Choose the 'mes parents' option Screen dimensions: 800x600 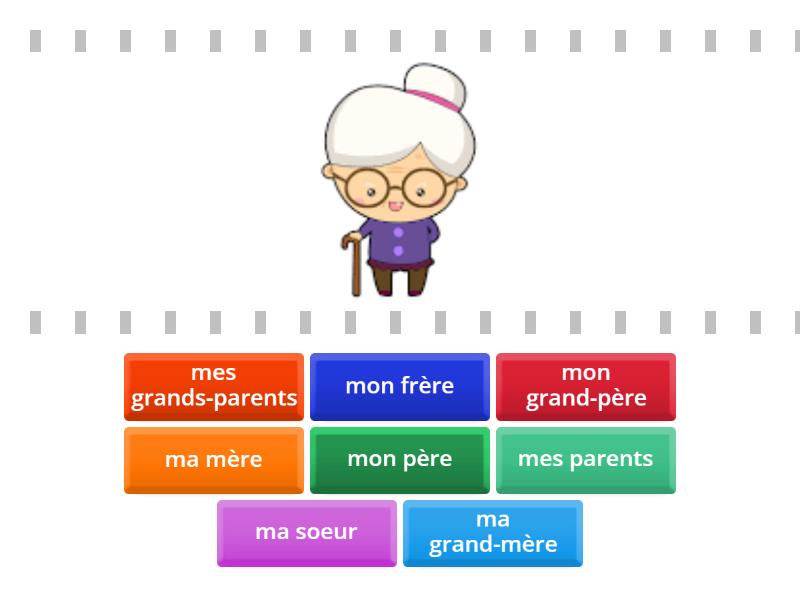[x=586, y=460]
